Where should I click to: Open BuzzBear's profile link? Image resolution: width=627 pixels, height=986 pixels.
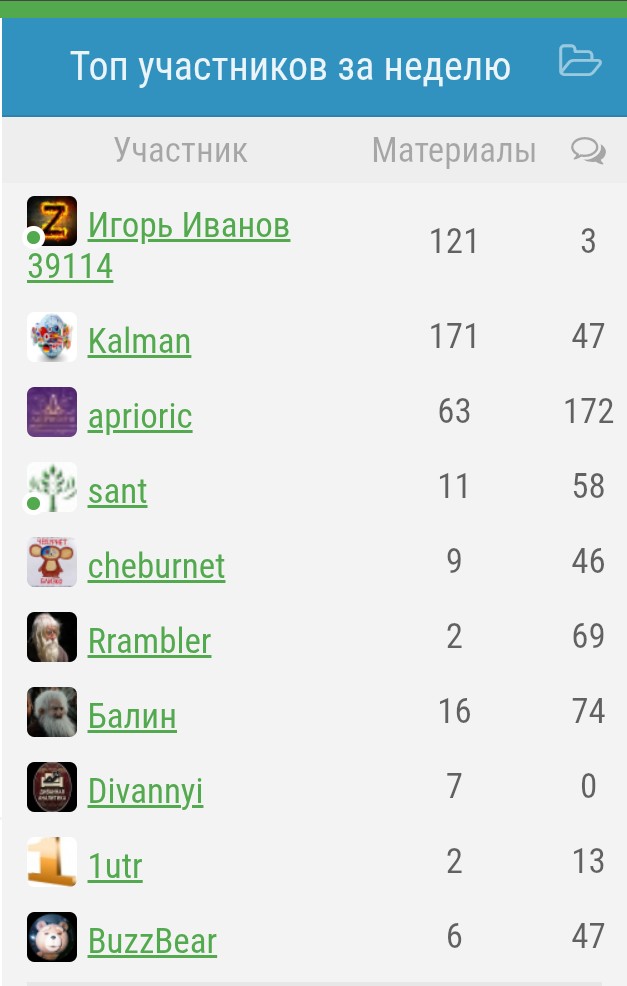[152, 941]
